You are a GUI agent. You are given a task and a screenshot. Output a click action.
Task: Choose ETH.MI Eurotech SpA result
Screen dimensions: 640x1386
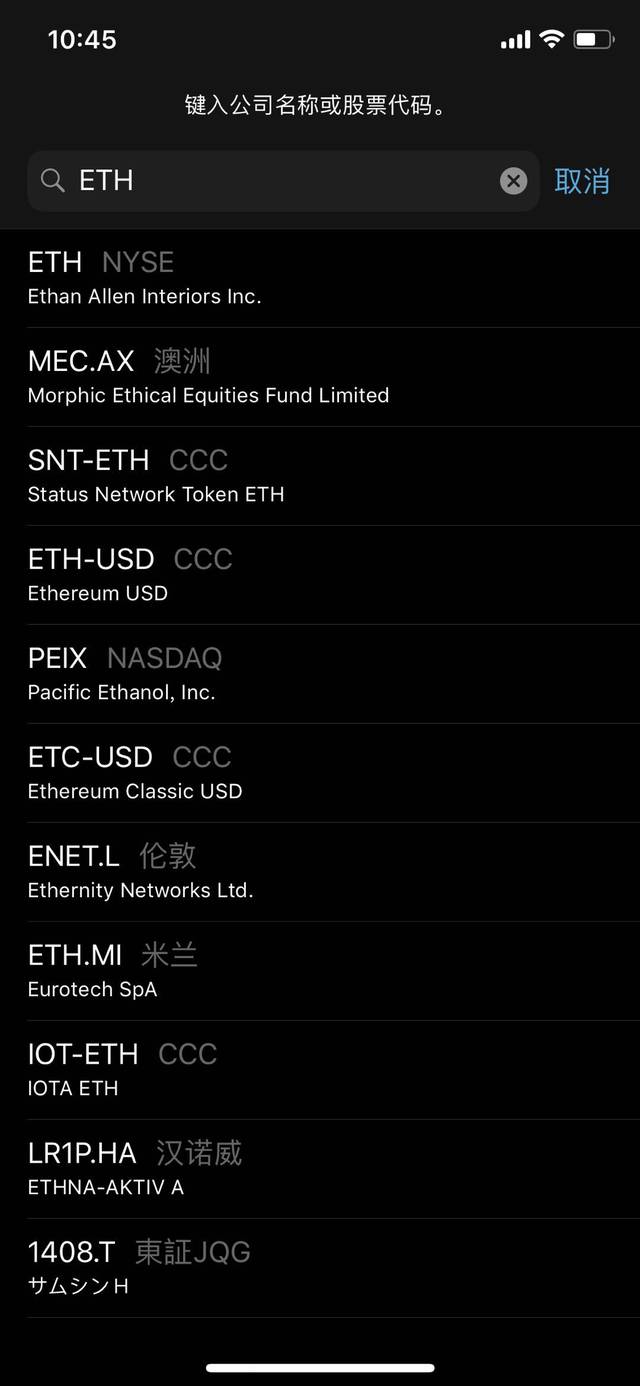tap(320, 971)
